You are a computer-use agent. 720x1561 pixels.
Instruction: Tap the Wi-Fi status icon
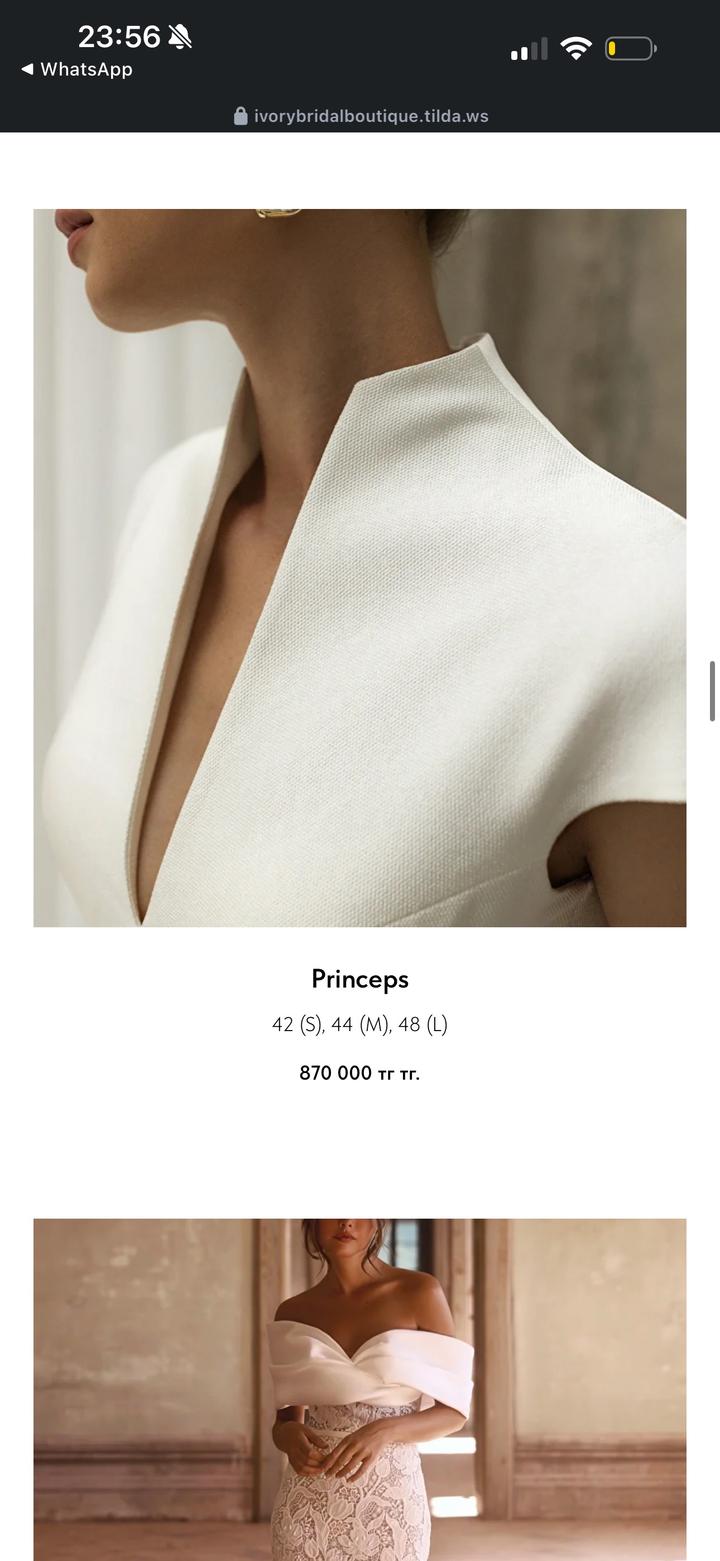576,46
